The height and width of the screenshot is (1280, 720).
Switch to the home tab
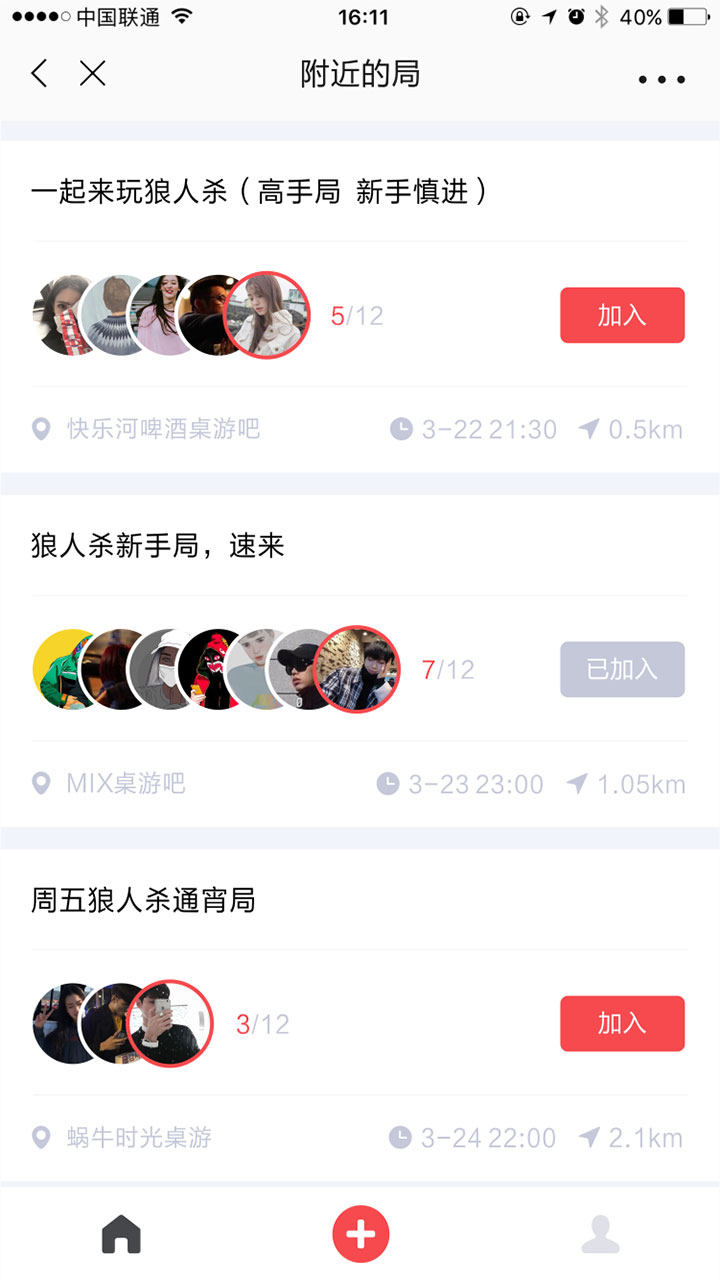[121, 1235]
